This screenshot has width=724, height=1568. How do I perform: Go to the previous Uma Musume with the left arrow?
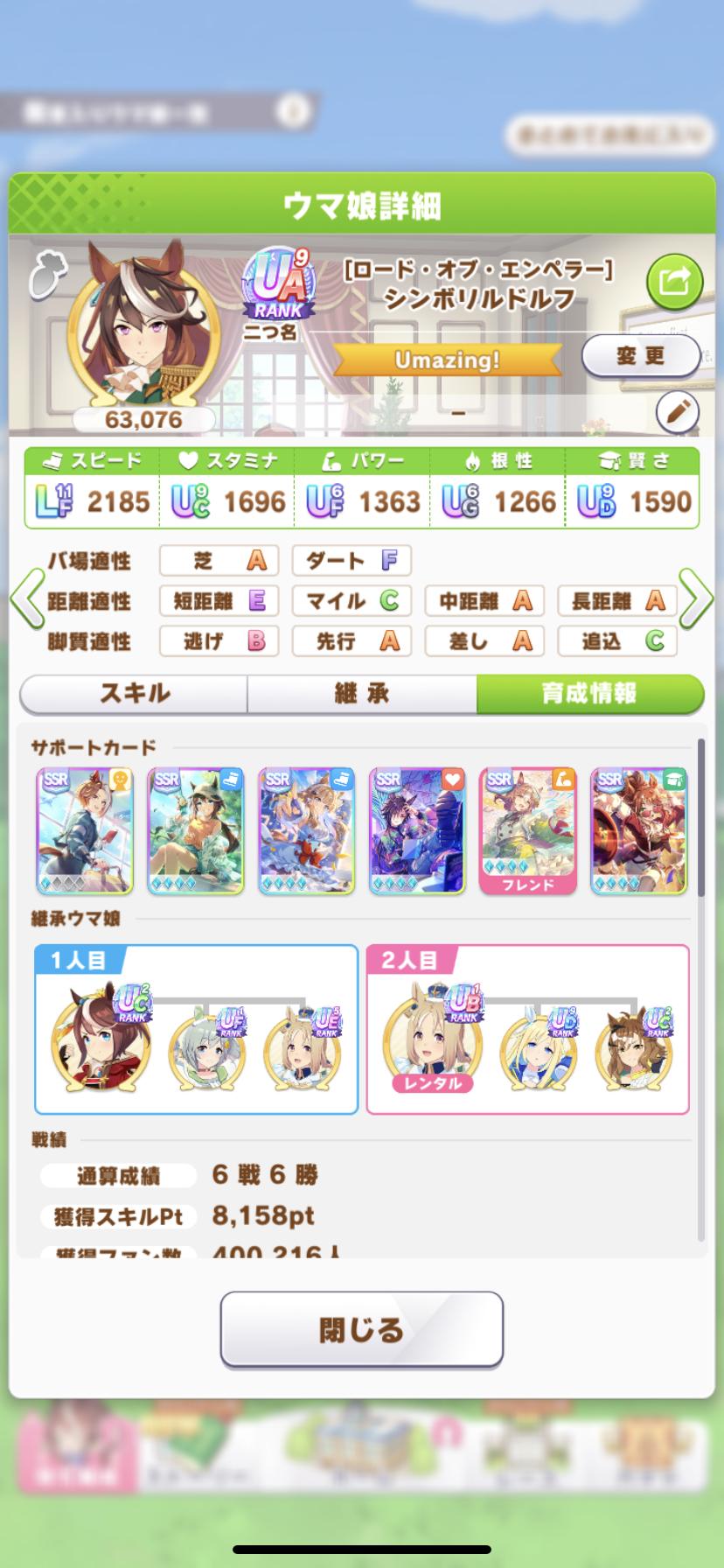pyautogui.click(x=26, y=600)
